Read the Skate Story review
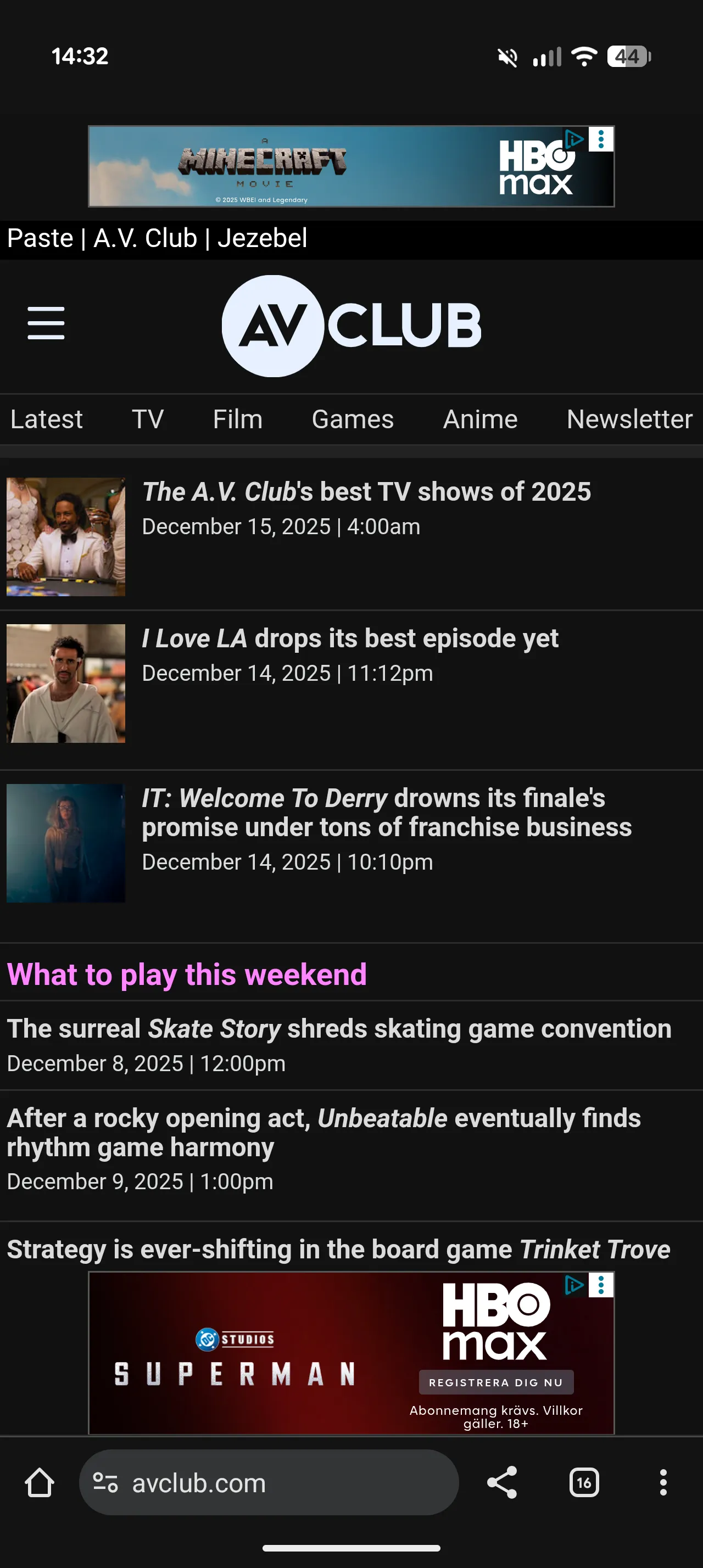Screen dimensions: 703x1568 point(338,1029)
